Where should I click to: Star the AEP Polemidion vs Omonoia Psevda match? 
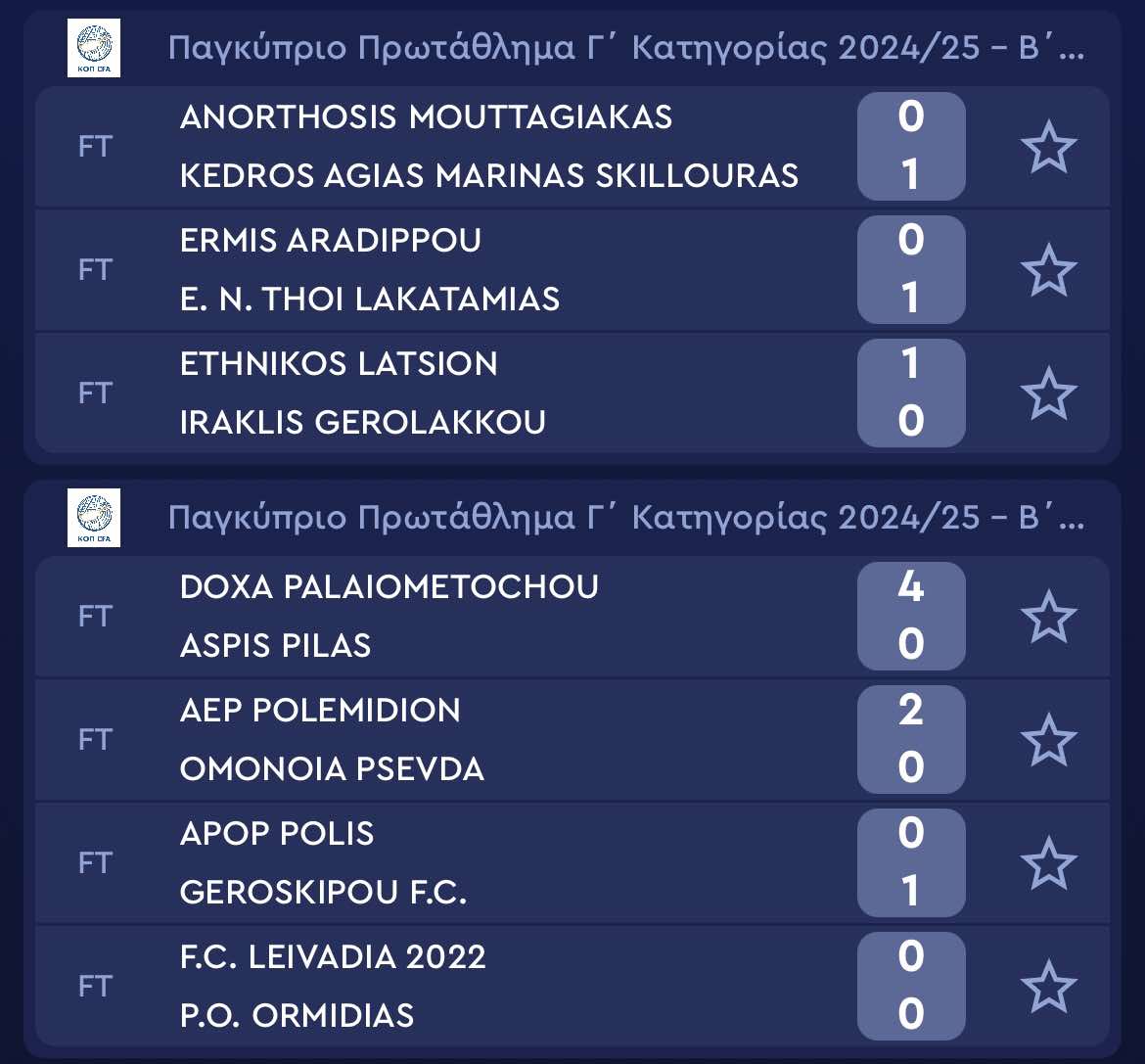[1048, 740]
